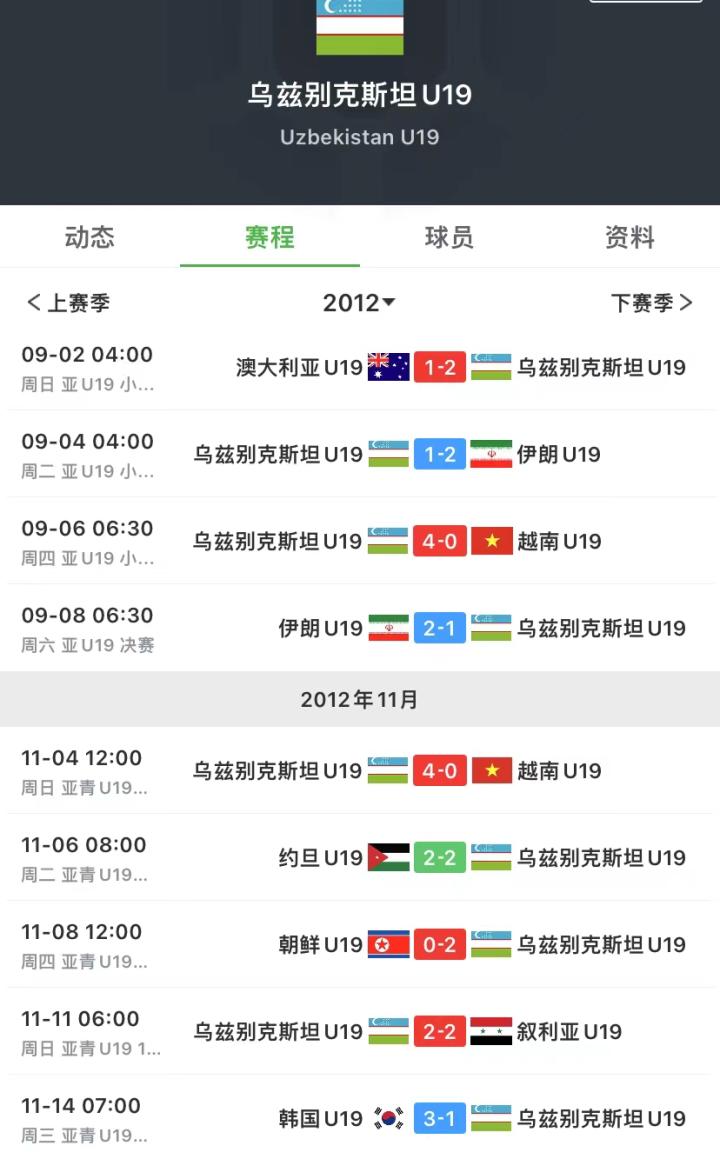Switch to the 资料 tab
The height and width of the screenshot is (1159, 720).
point(629,237)
